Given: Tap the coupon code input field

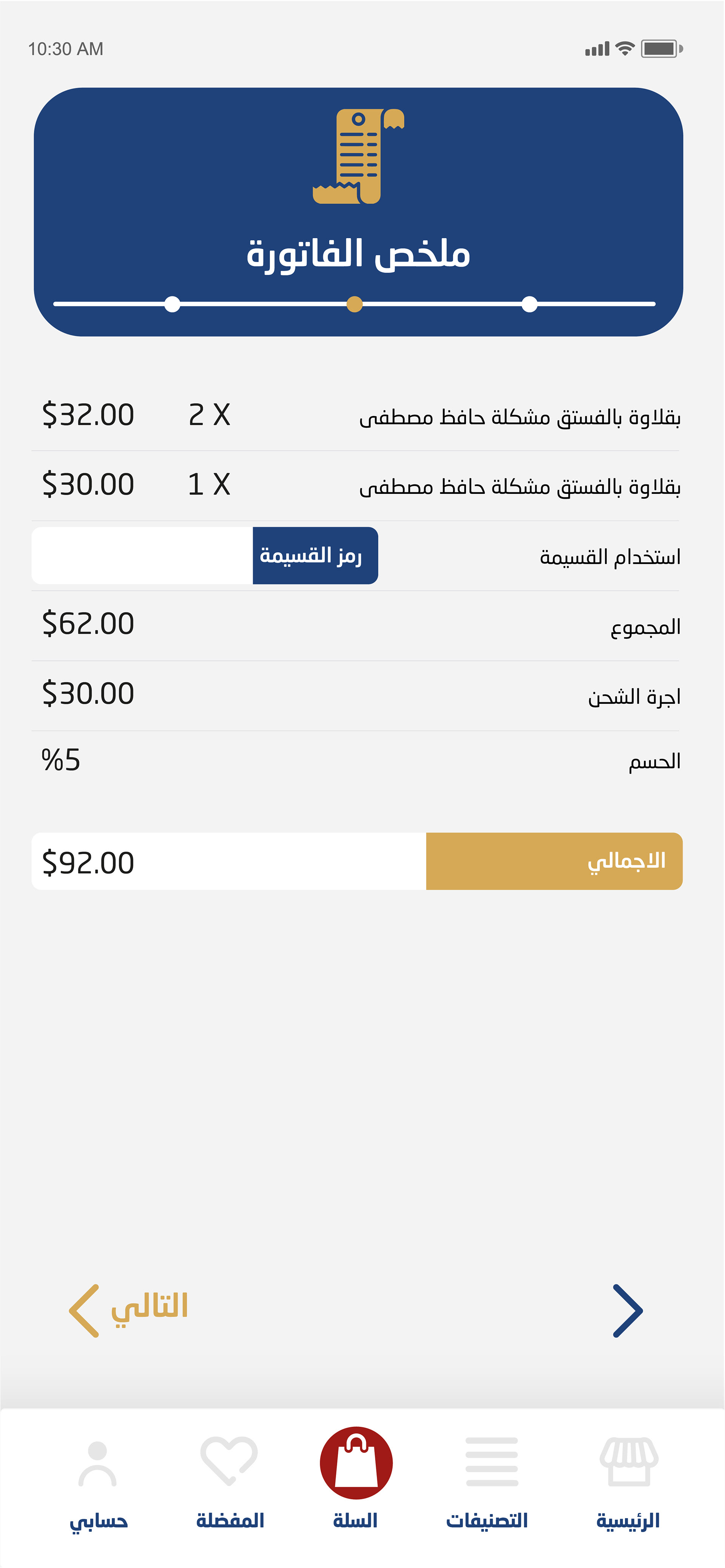Looking at the screenshot, I should pyautogui.click(x=142, y=556).
